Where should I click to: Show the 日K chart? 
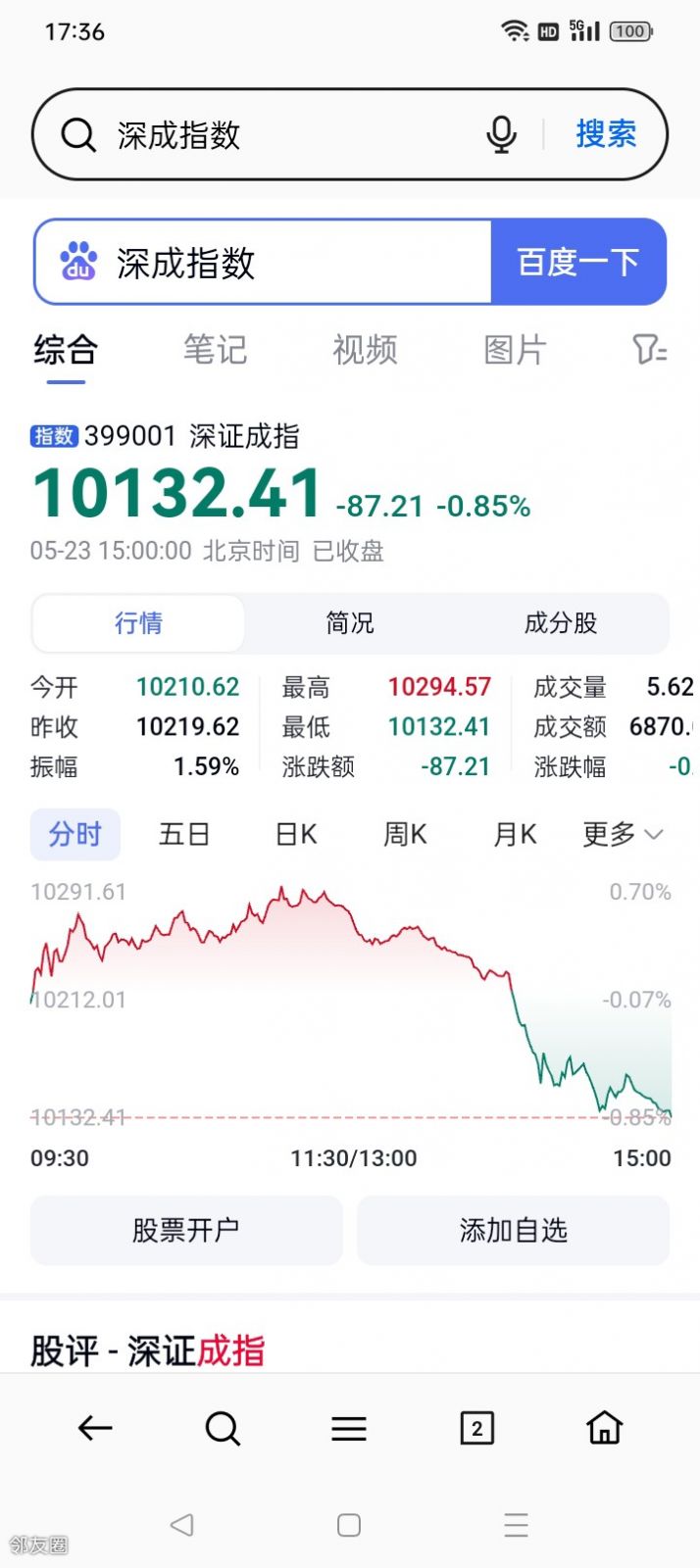(295, 834)
